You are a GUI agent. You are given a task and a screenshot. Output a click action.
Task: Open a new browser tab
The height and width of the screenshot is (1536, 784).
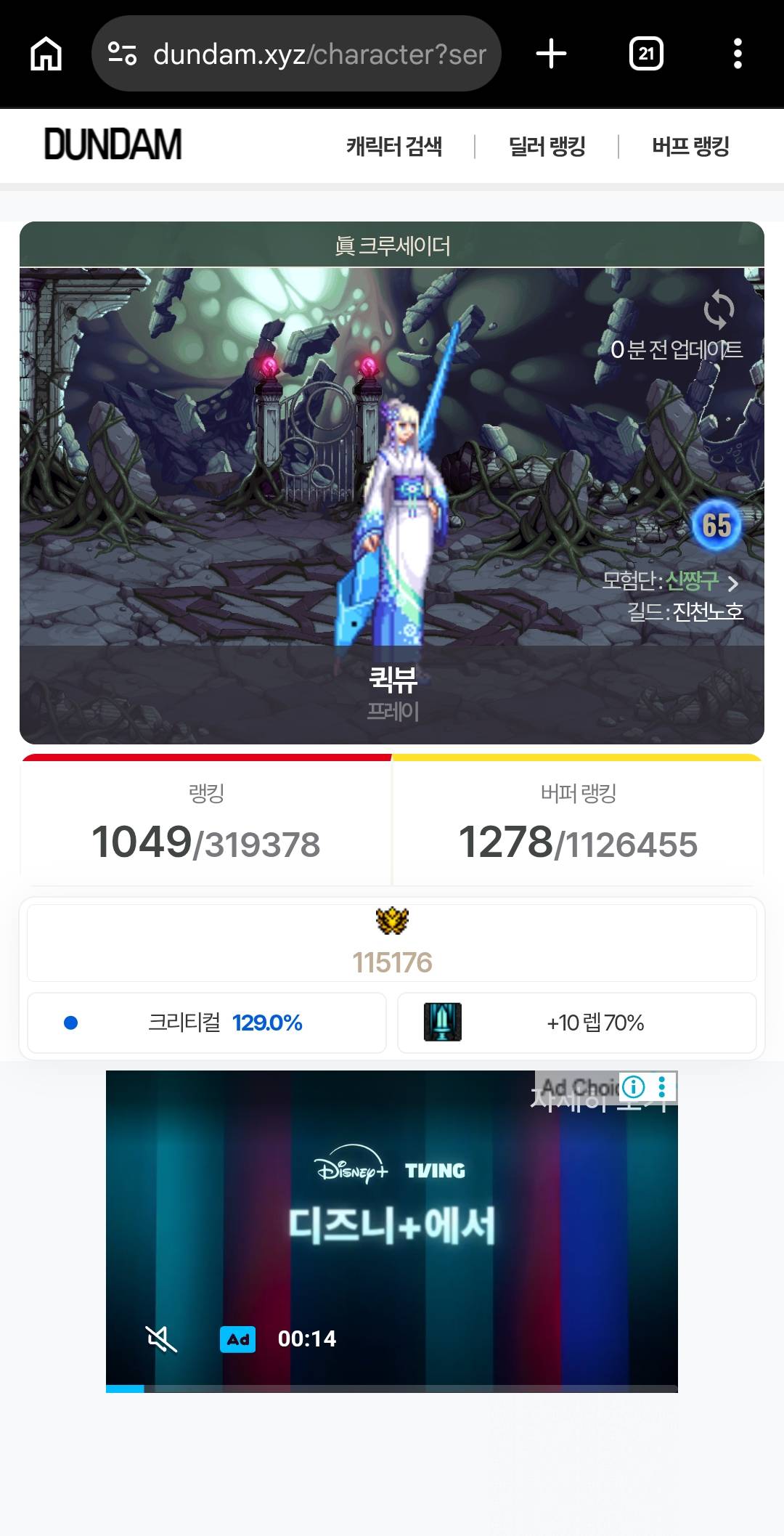tap(551, 54)
